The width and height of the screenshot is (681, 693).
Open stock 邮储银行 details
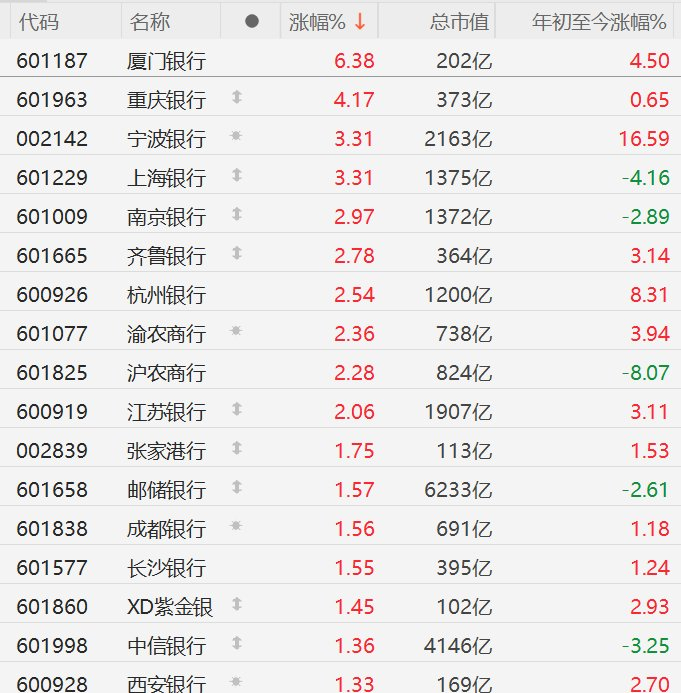coord(167,490)
